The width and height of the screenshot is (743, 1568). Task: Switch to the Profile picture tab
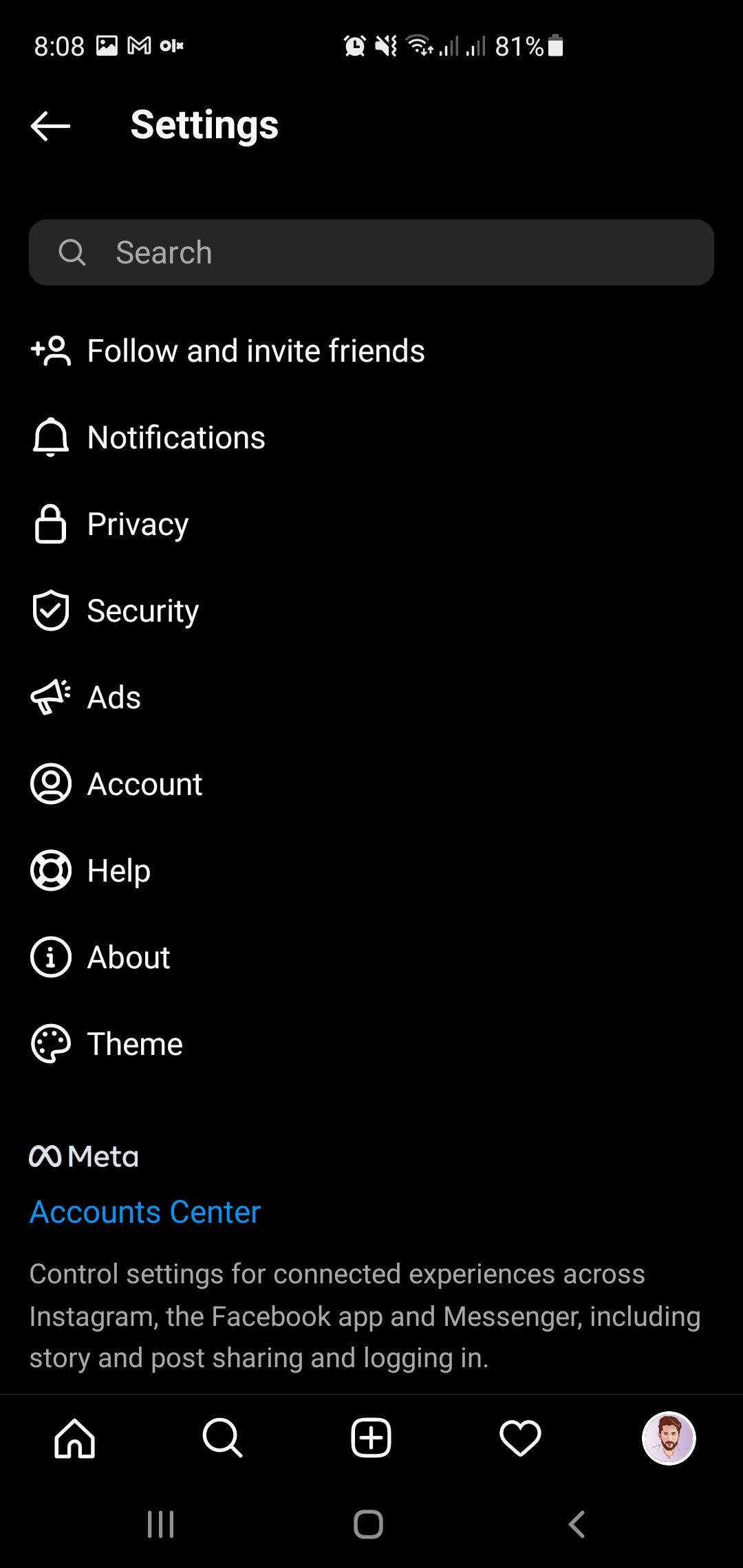point(669,1438)
